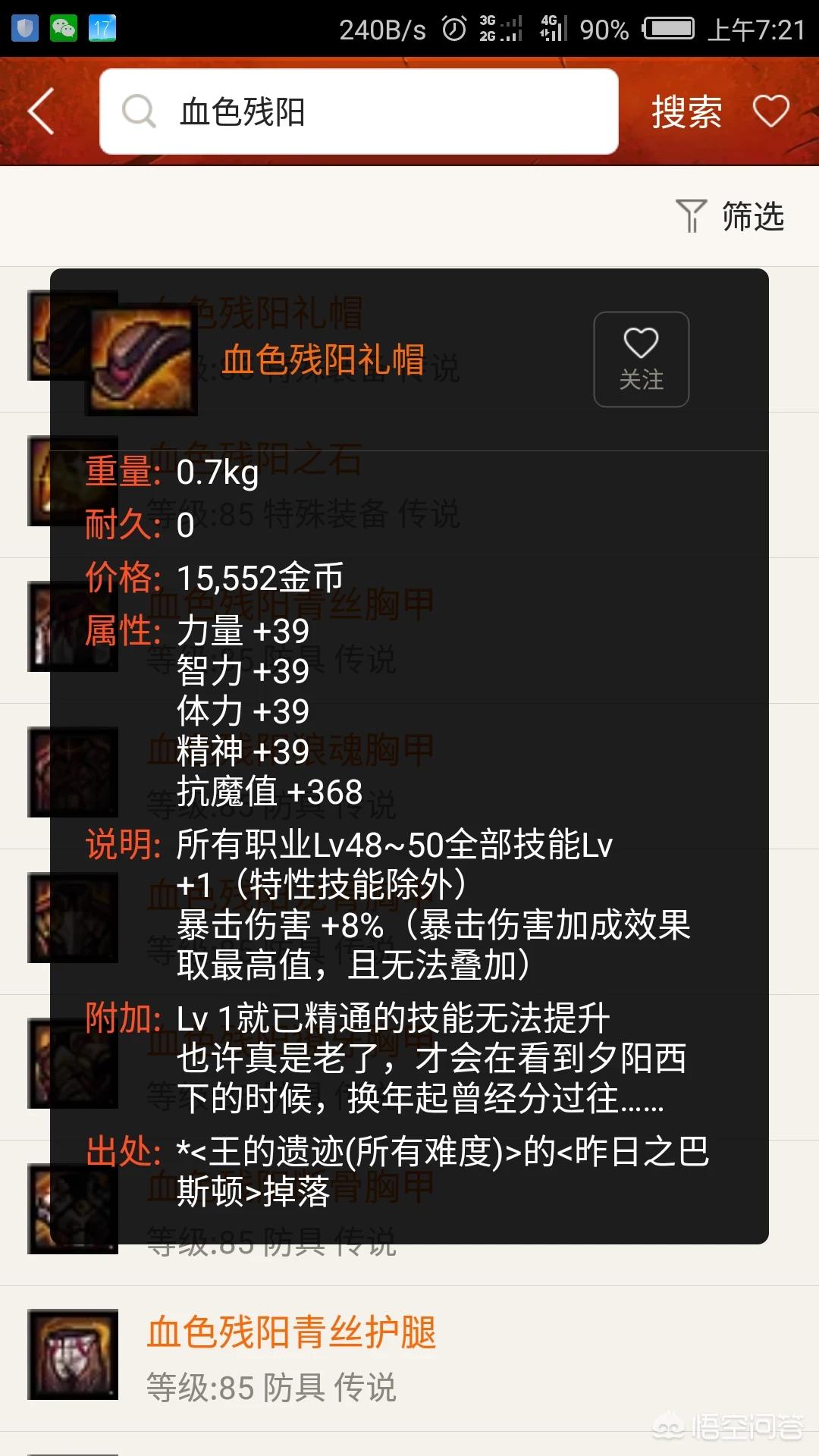Open the 血色残阳青丝护腿 list item

pos(291,1354)
